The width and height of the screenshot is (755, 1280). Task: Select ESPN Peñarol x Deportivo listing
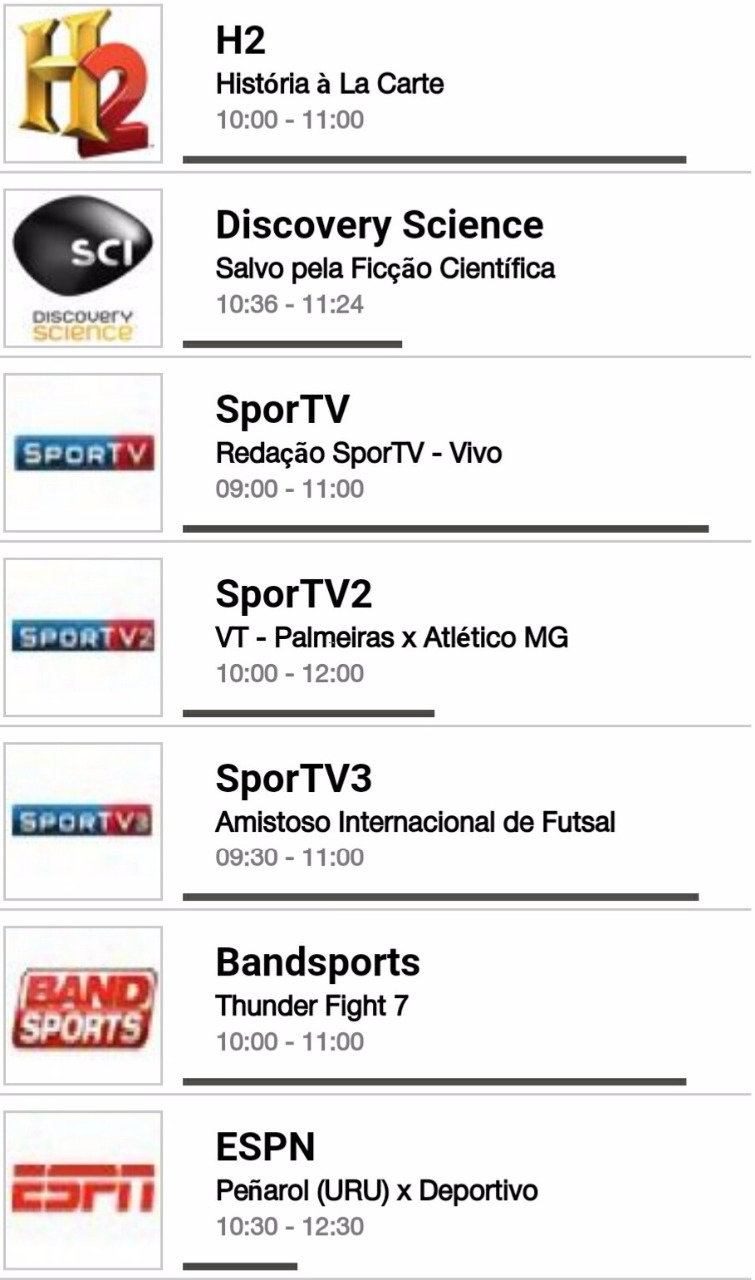point(377,1188)
